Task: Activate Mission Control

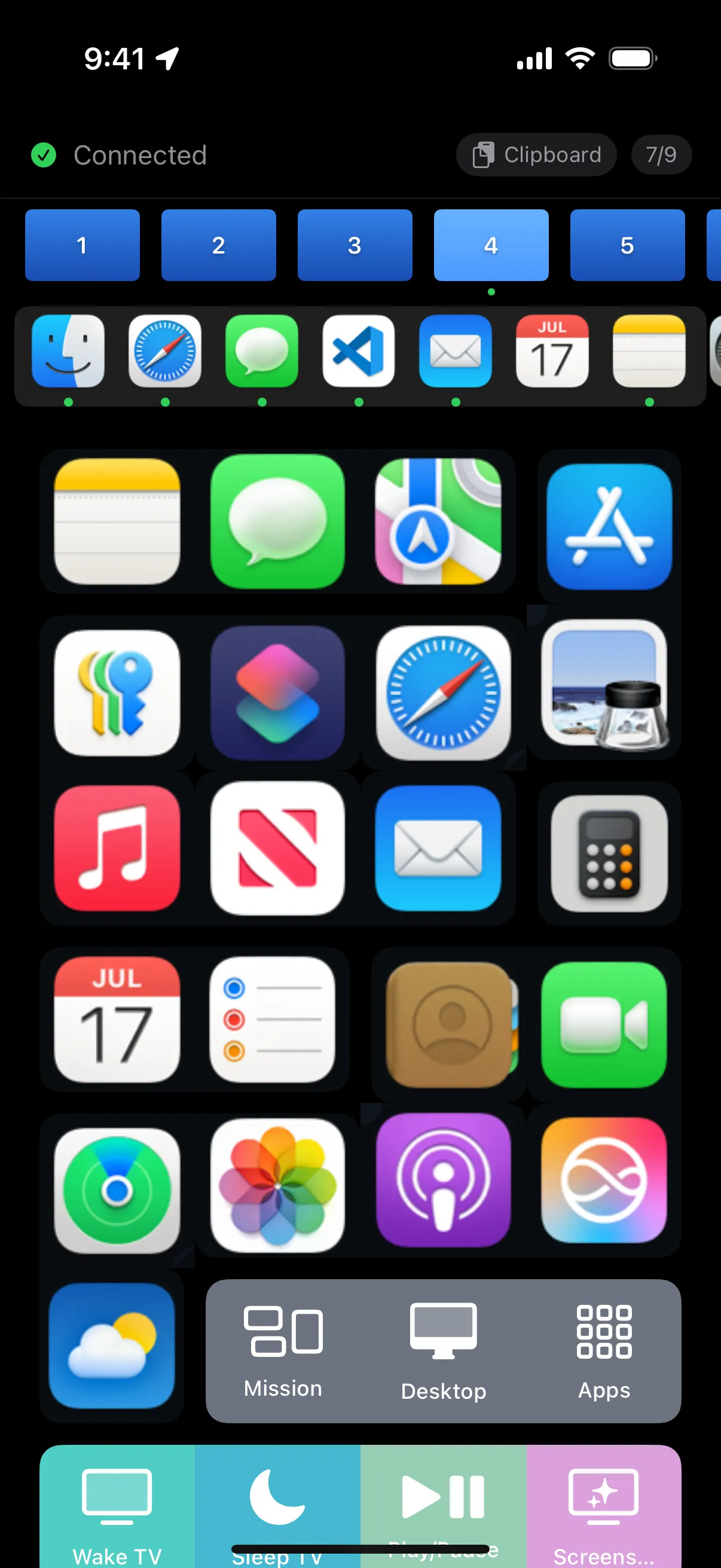Action: tap(282, 1345)
